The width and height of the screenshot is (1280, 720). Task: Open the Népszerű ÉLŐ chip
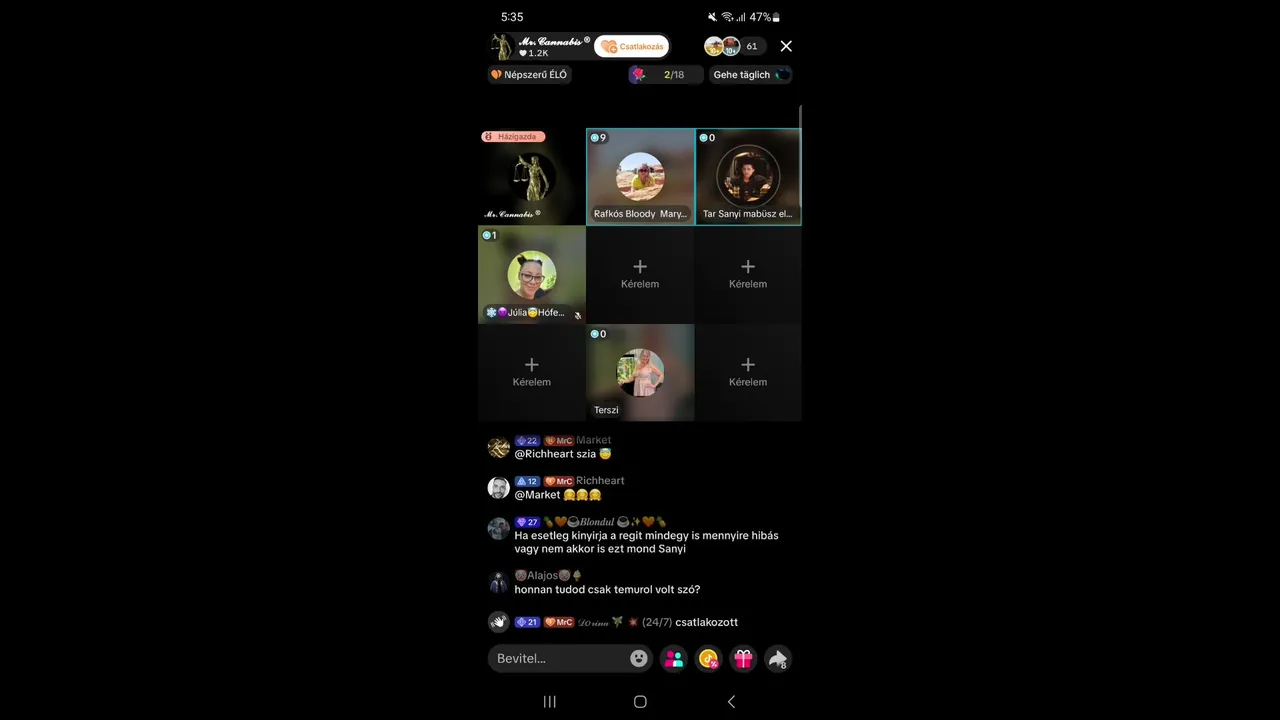coord(529,75)
